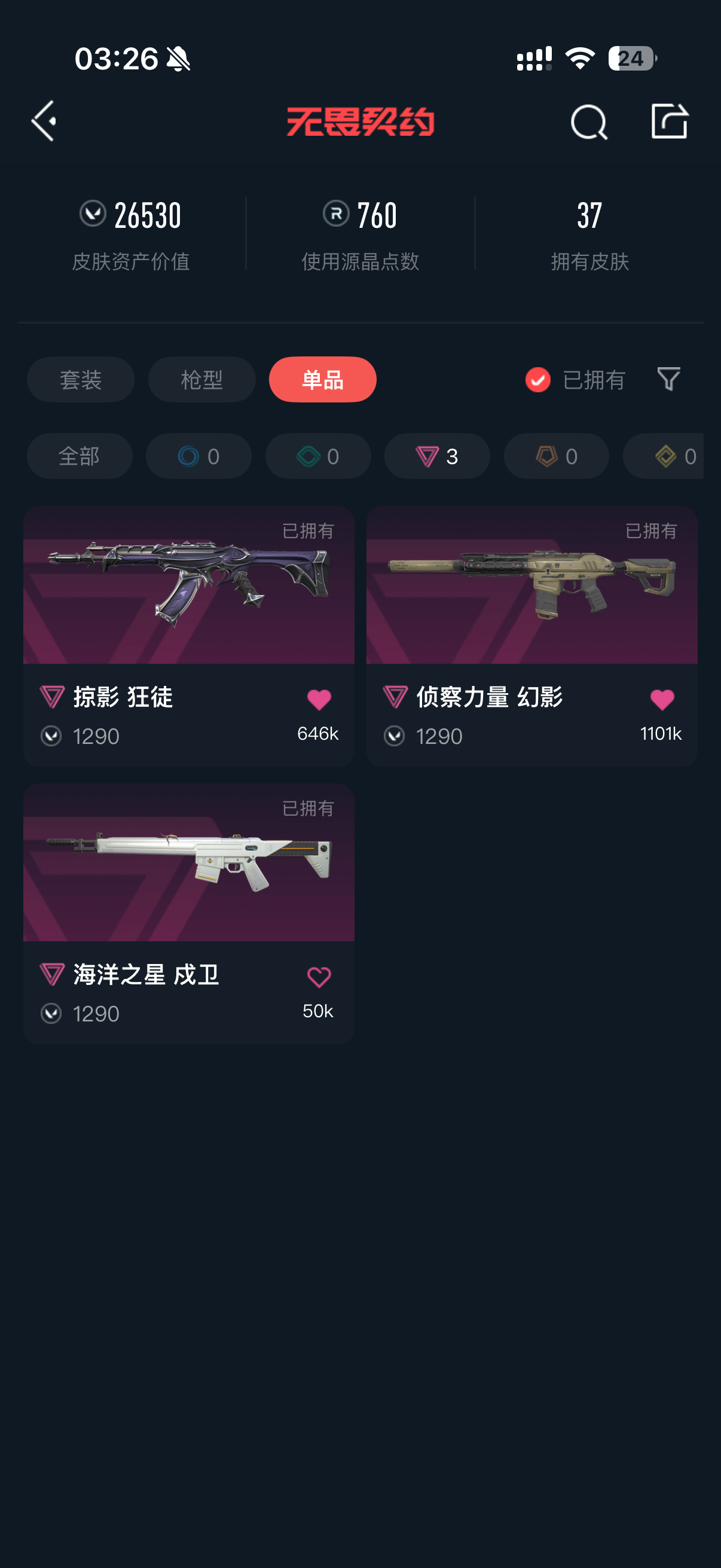The image size is (721, 1568).
Task: Filter by the pink triangle tier with 3
Action: click(437, 456)
